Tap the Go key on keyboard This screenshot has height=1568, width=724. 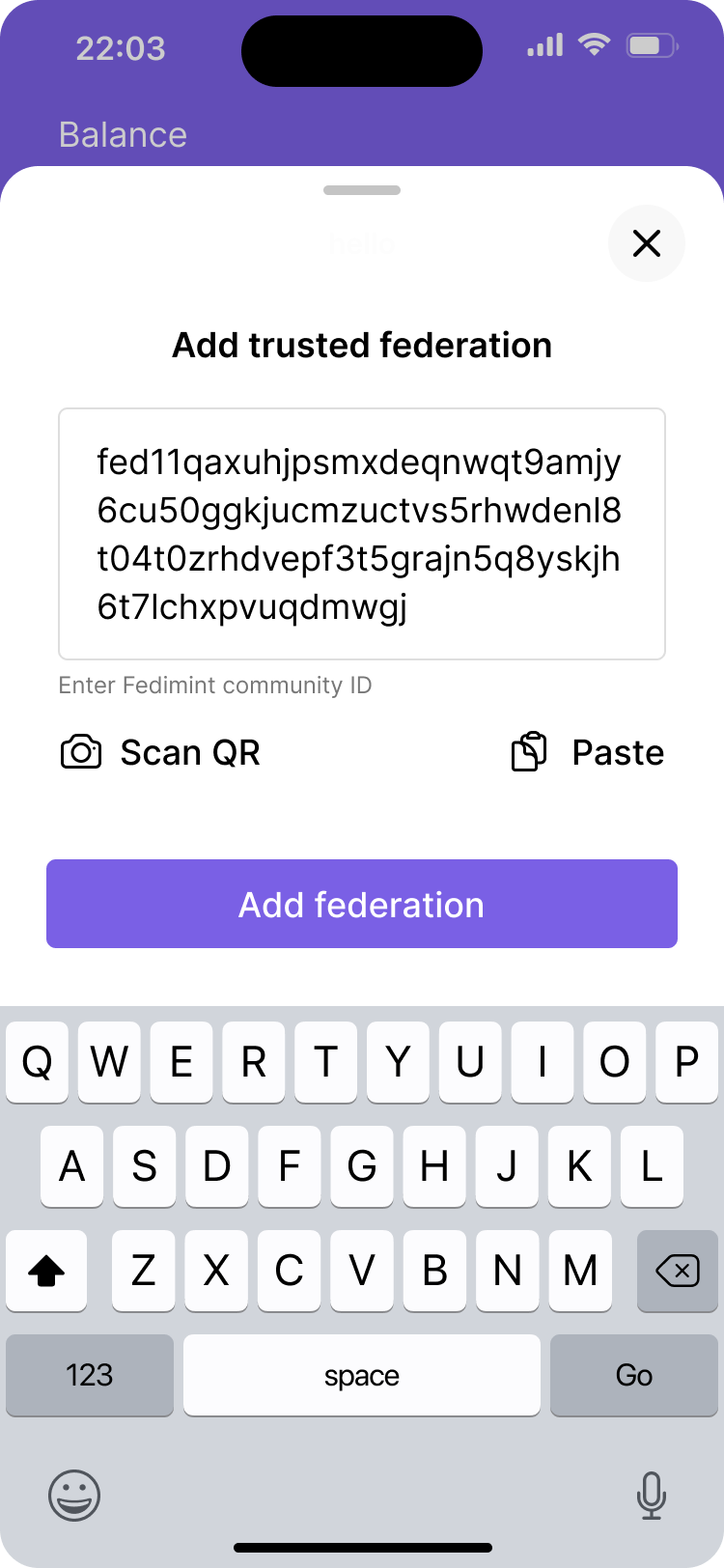click(x=633, y=1375)
